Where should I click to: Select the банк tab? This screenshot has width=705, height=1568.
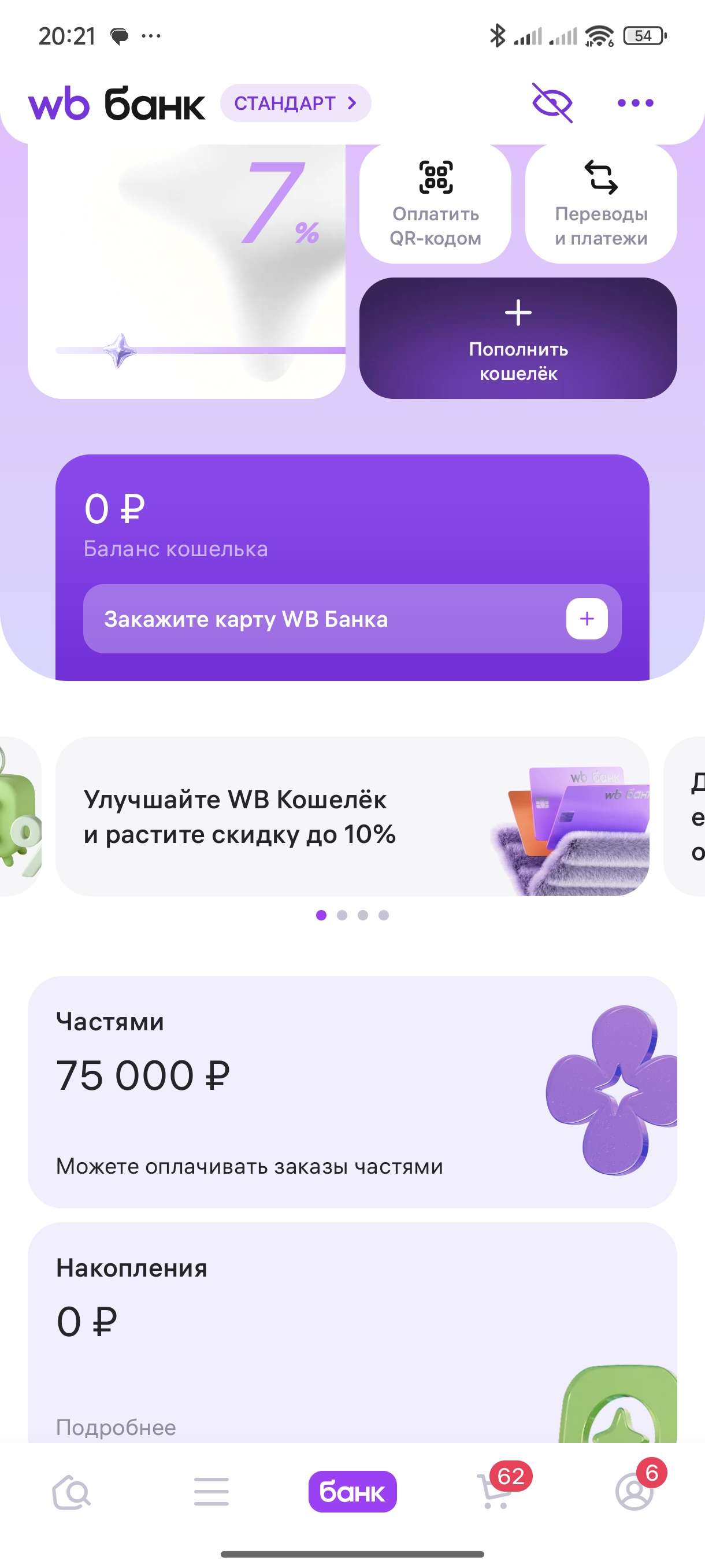[352, 1492]
